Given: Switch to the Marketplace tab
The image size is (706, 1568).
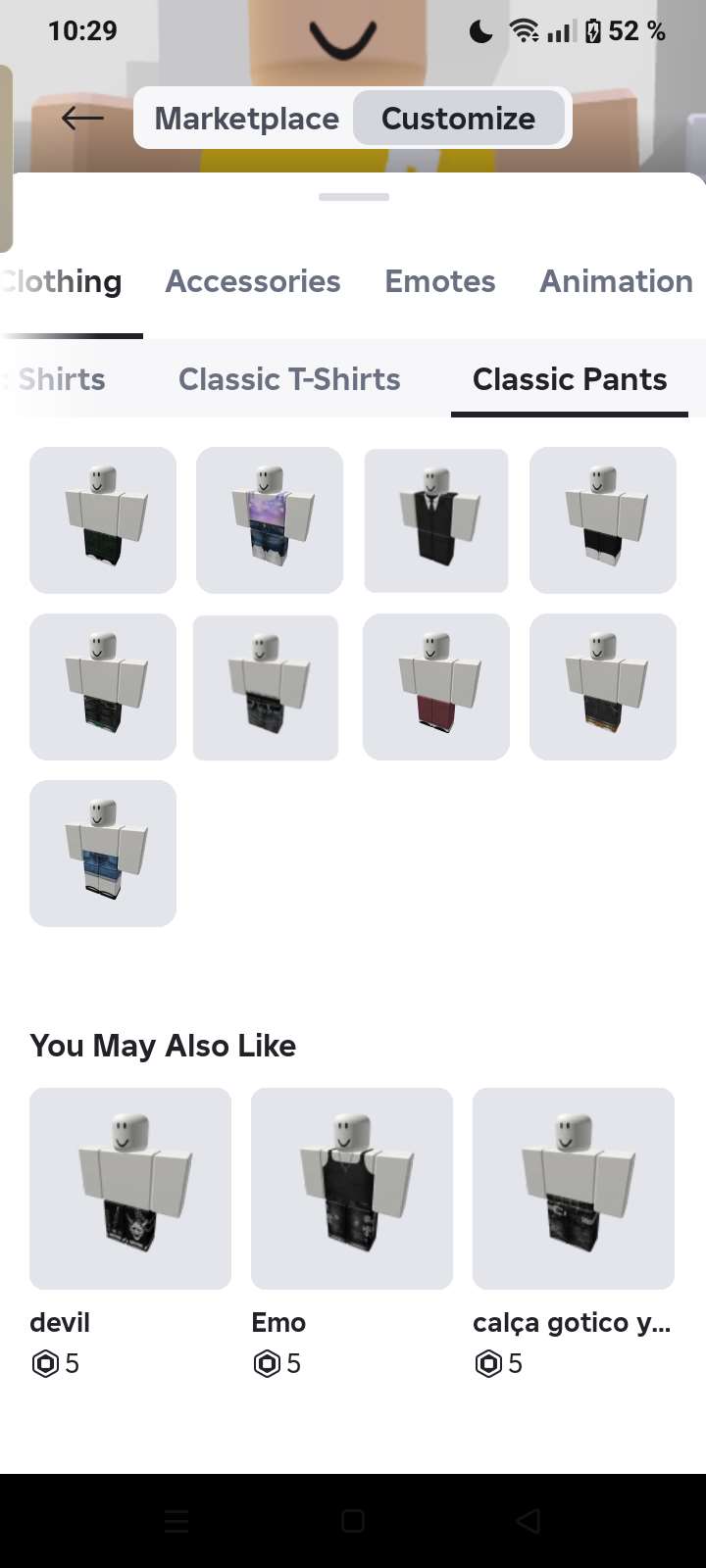Looking at the screenshot, I should pos(246,118).
